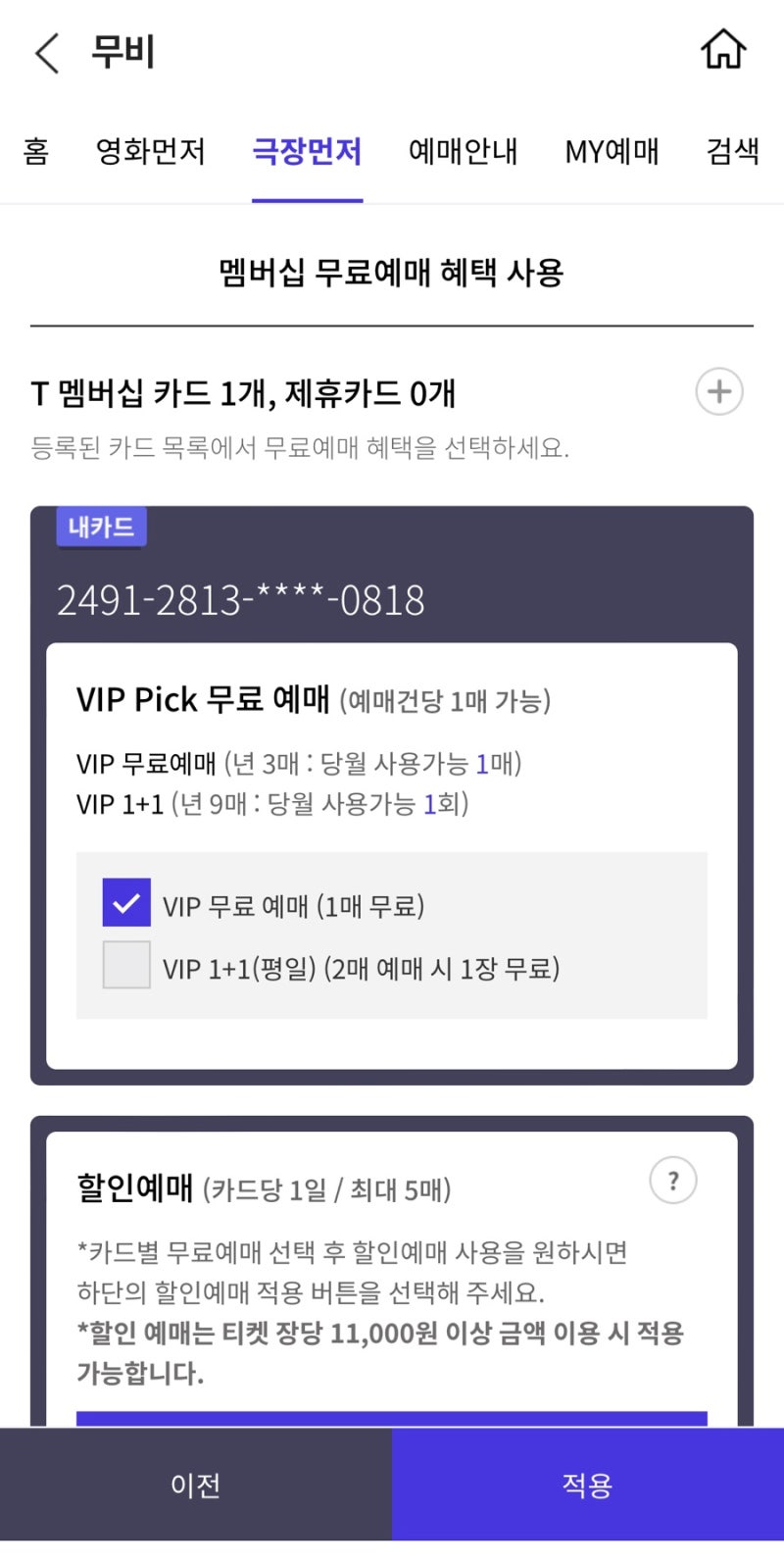Expand the card number 2491-2813 area
This screenshot has height=1564, width=784.
click(240, 601)
